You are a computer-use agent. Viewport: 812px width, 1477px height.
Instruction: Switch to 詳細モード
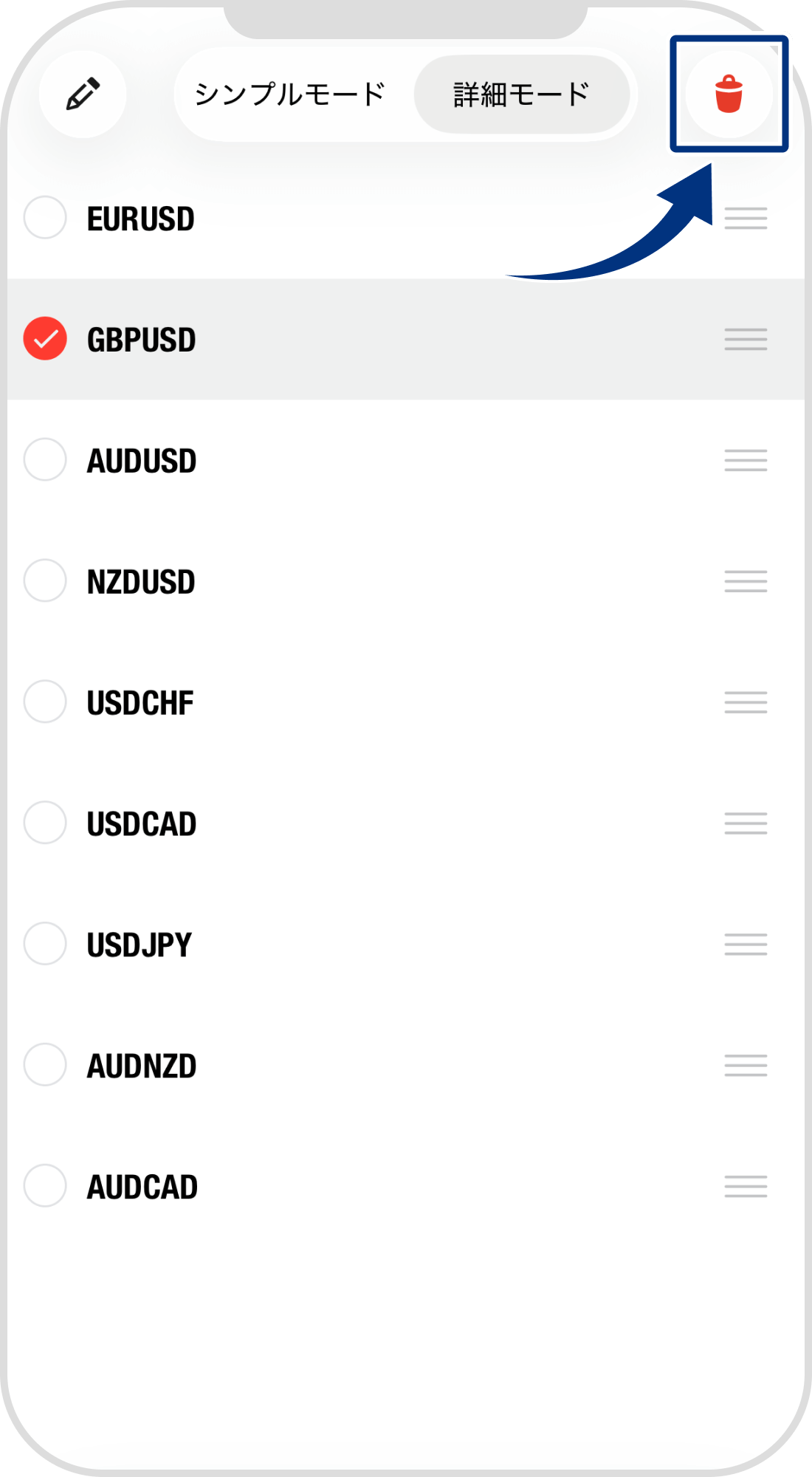pos(521,95)
